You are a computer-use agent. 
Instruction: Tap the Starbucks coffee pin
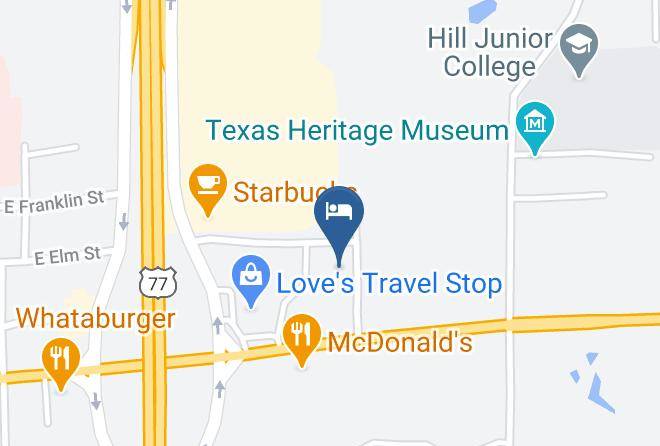coord(208,190)
